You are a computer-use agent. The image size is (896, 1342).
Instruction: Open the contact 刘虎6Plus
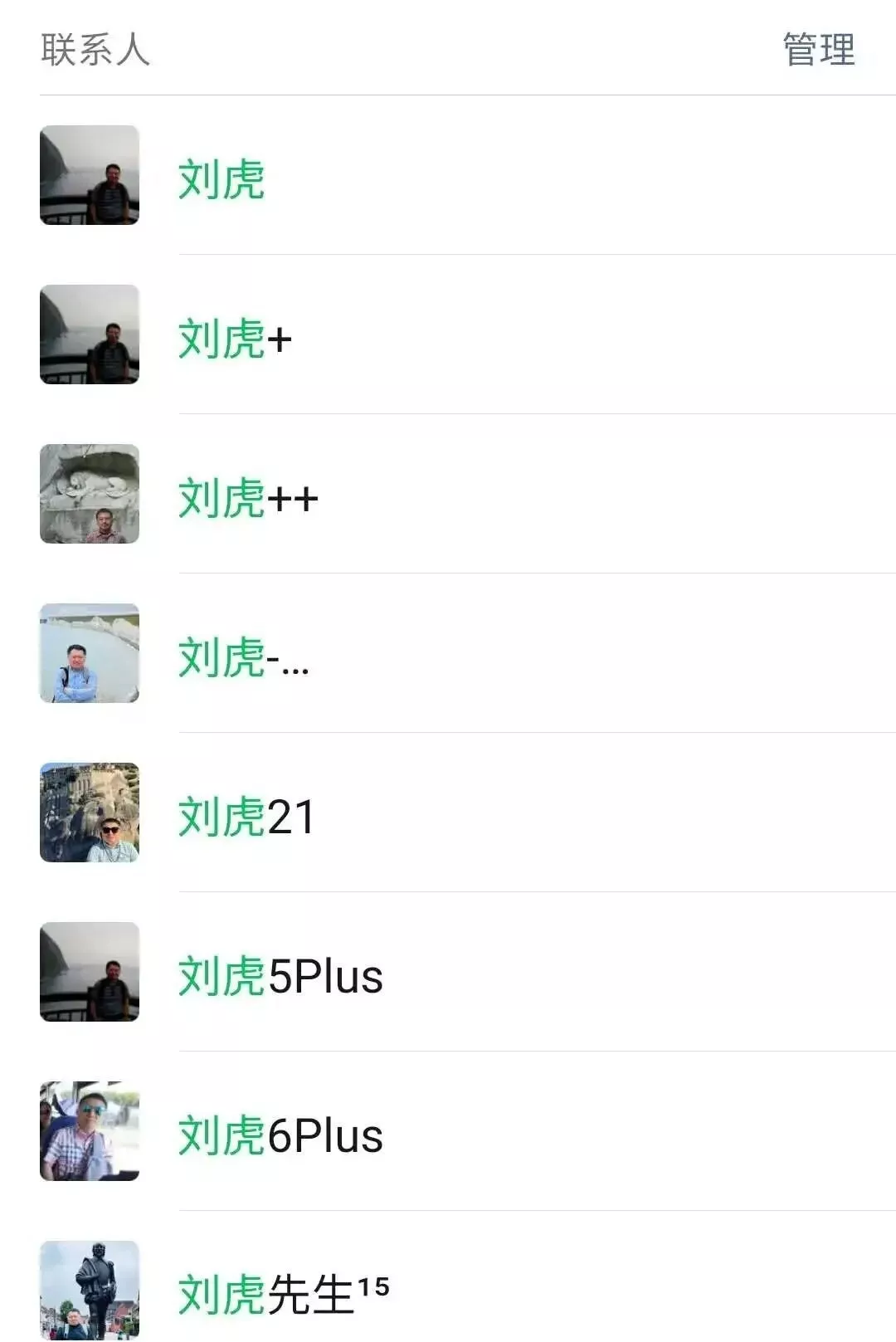pos(280,1135)
